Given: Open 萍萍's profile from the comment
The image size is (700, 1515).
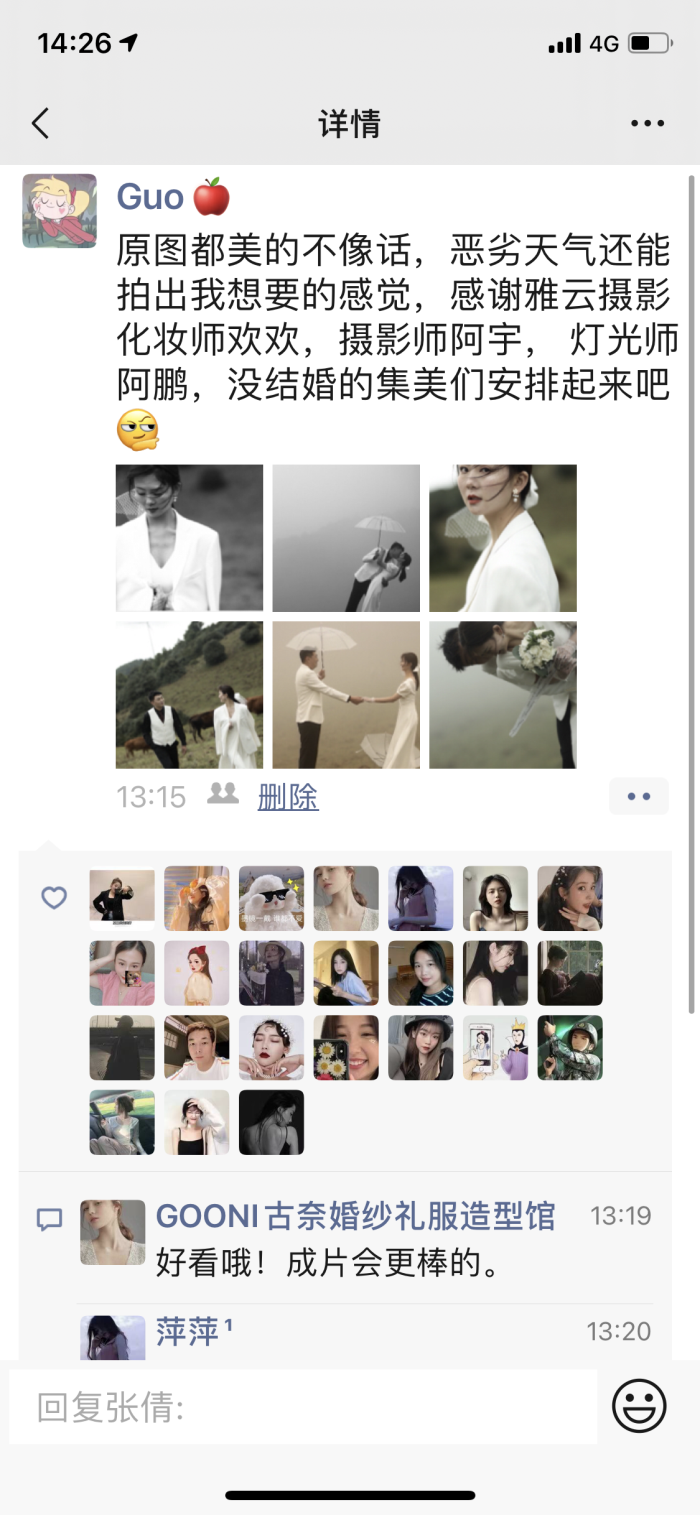Looking at the screenshot, I should tap(188, 1331).
